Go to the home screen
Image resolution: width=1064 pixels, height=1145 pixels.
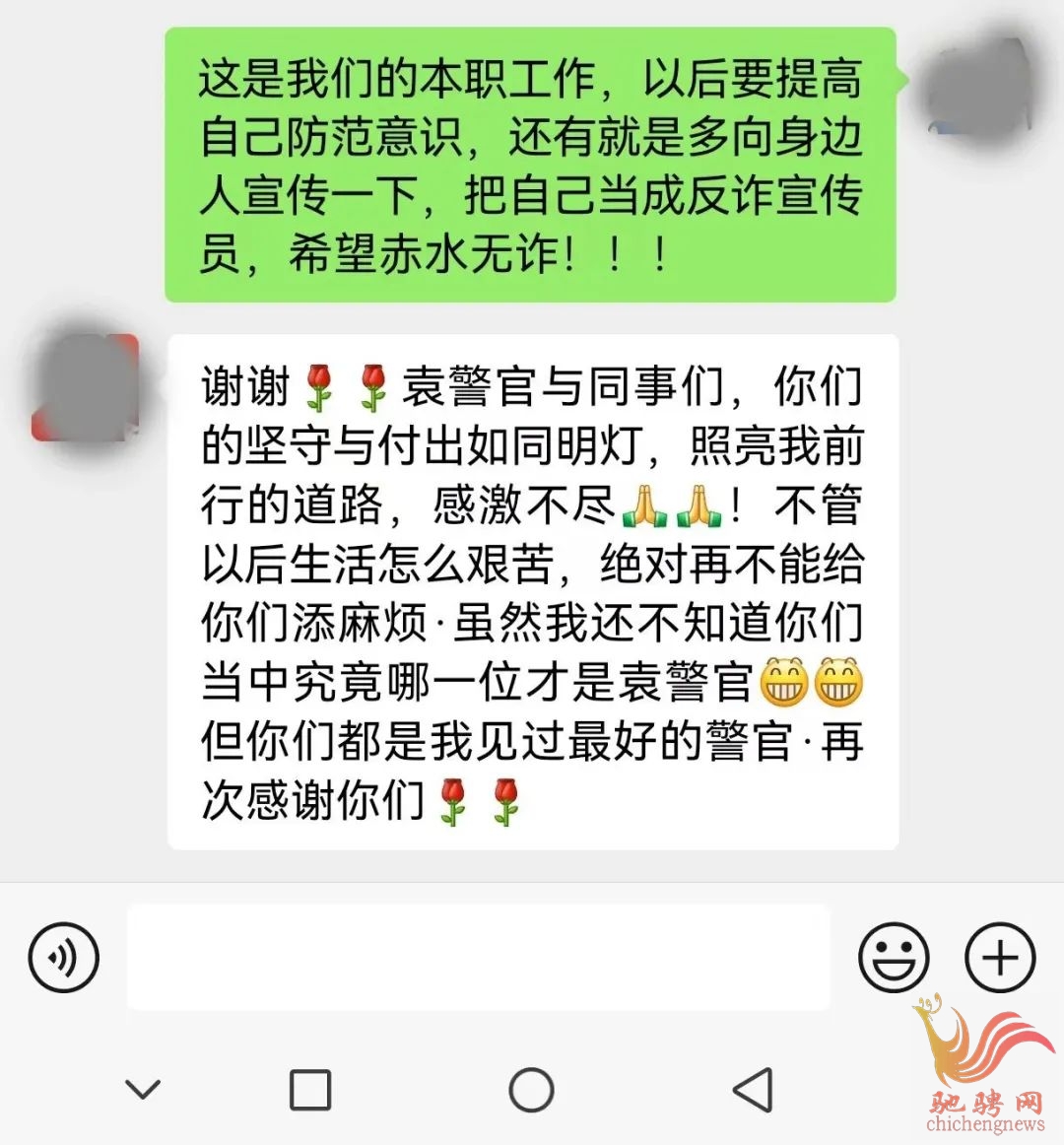[531, 1090]
